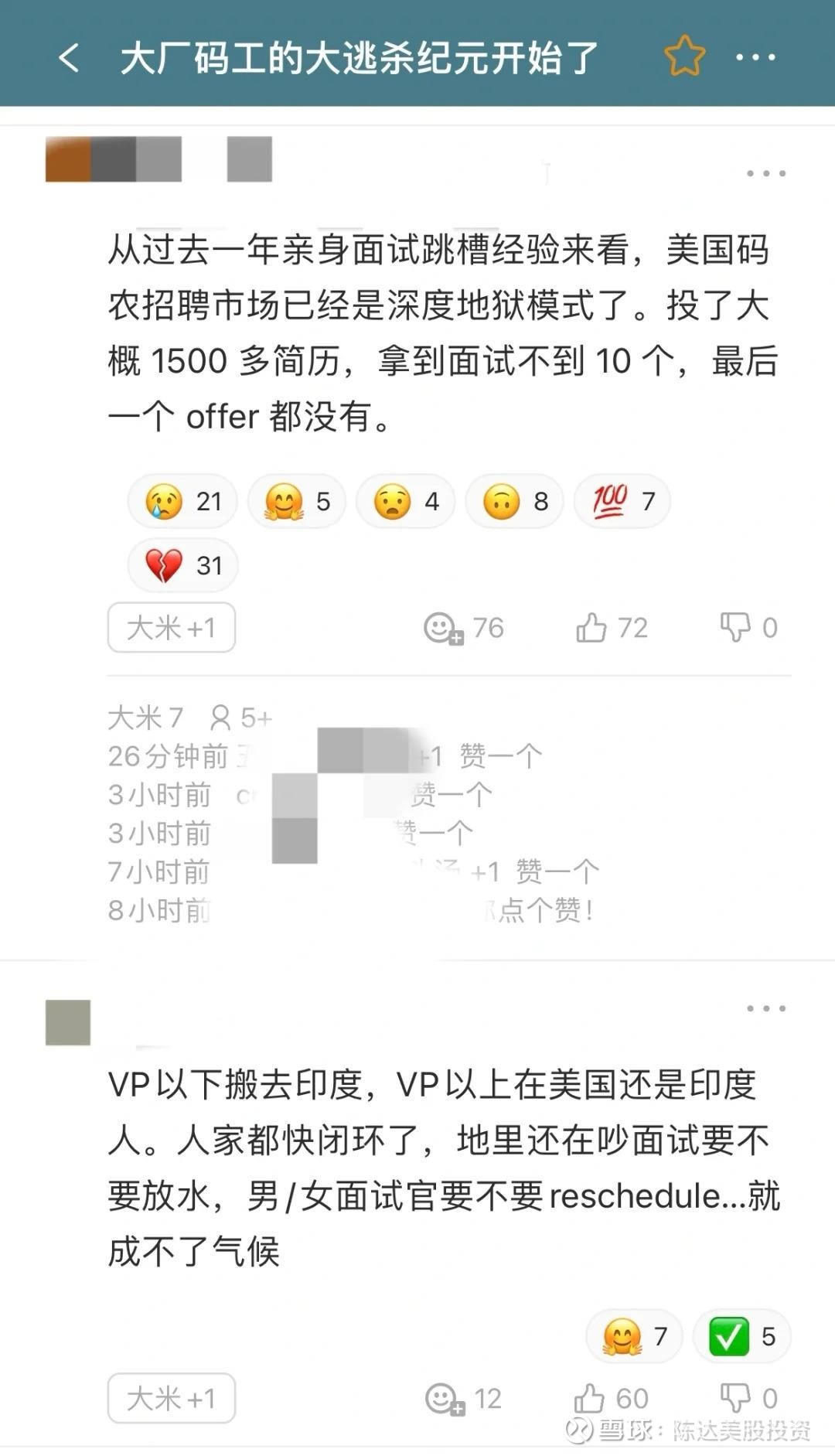Choose the upside-down face reaction with 8
This screenshot has width=835, height=1456.
515,502
